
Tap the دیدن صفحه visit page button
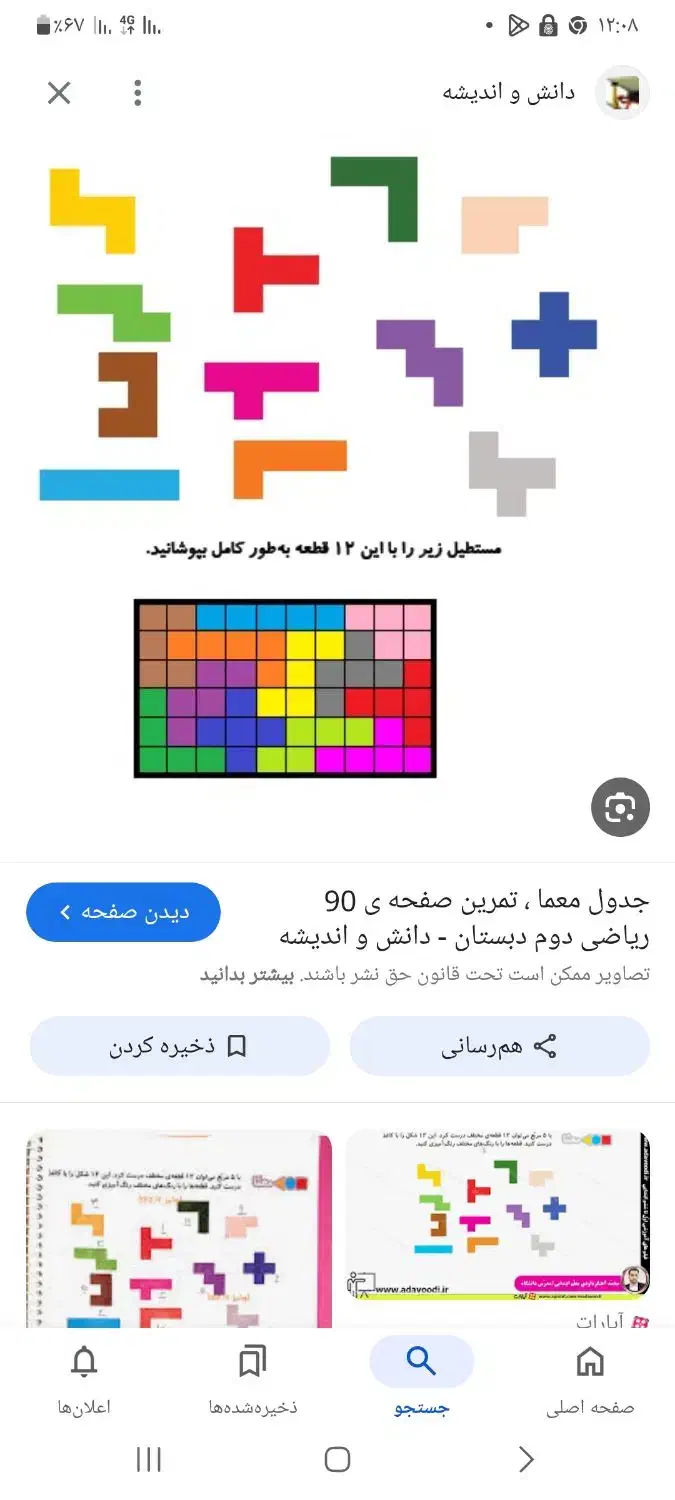click(123, 912)
